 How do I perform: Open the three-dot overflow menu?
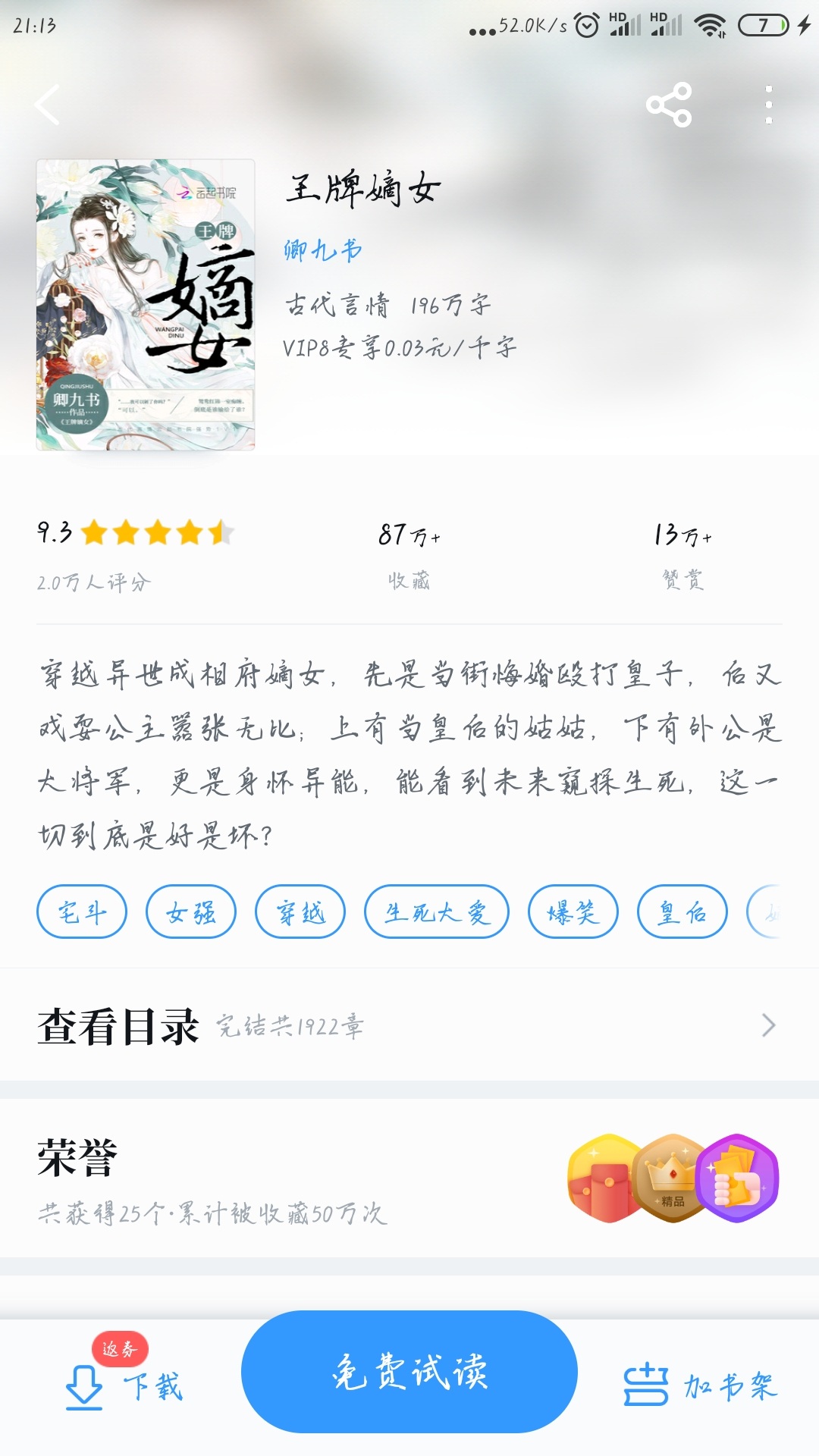click(768, 105)
